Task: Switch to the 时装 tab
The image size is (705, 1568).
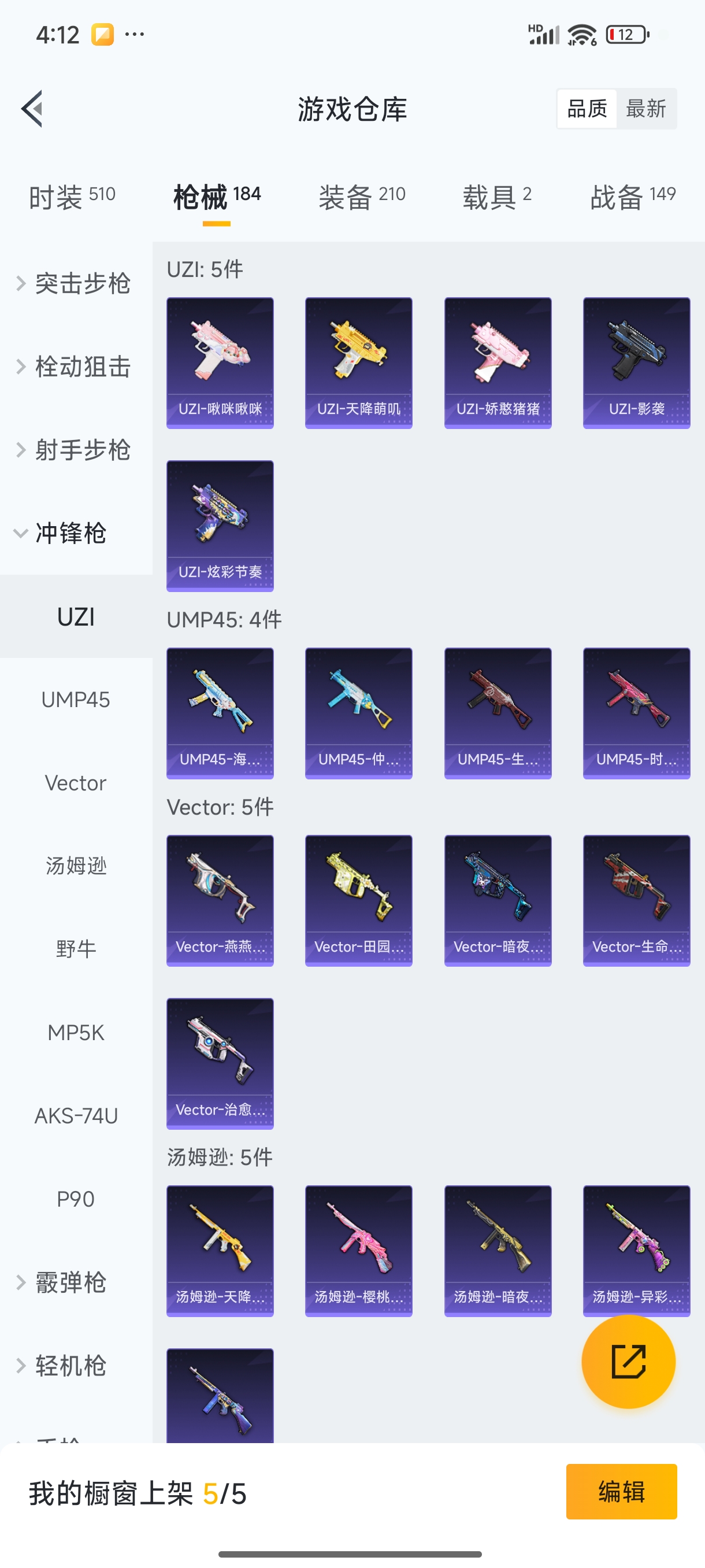Action: click(x=72, y=197)
